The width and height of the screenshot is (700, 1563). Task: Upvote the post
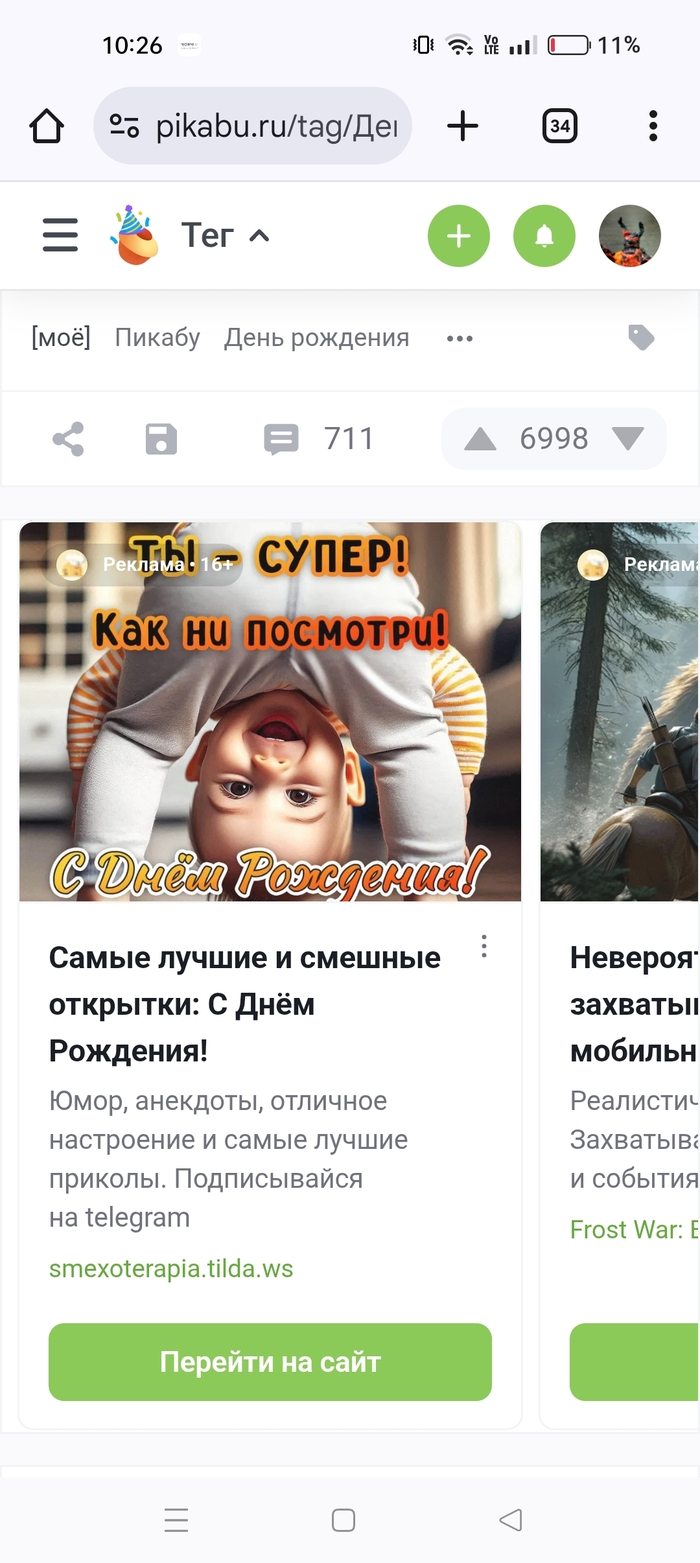click(x=481, y=439)
